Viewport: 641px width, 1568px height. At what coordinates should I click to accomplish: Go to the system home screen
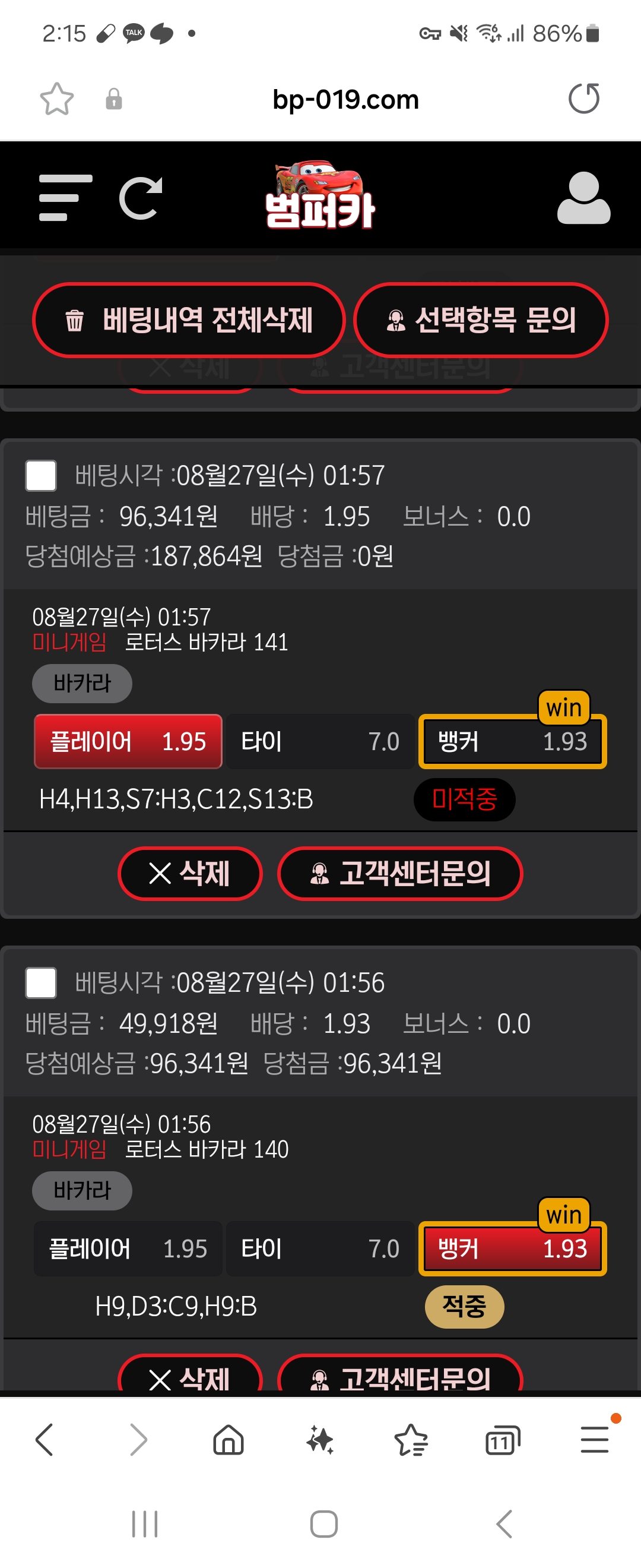click(323, 1524)
